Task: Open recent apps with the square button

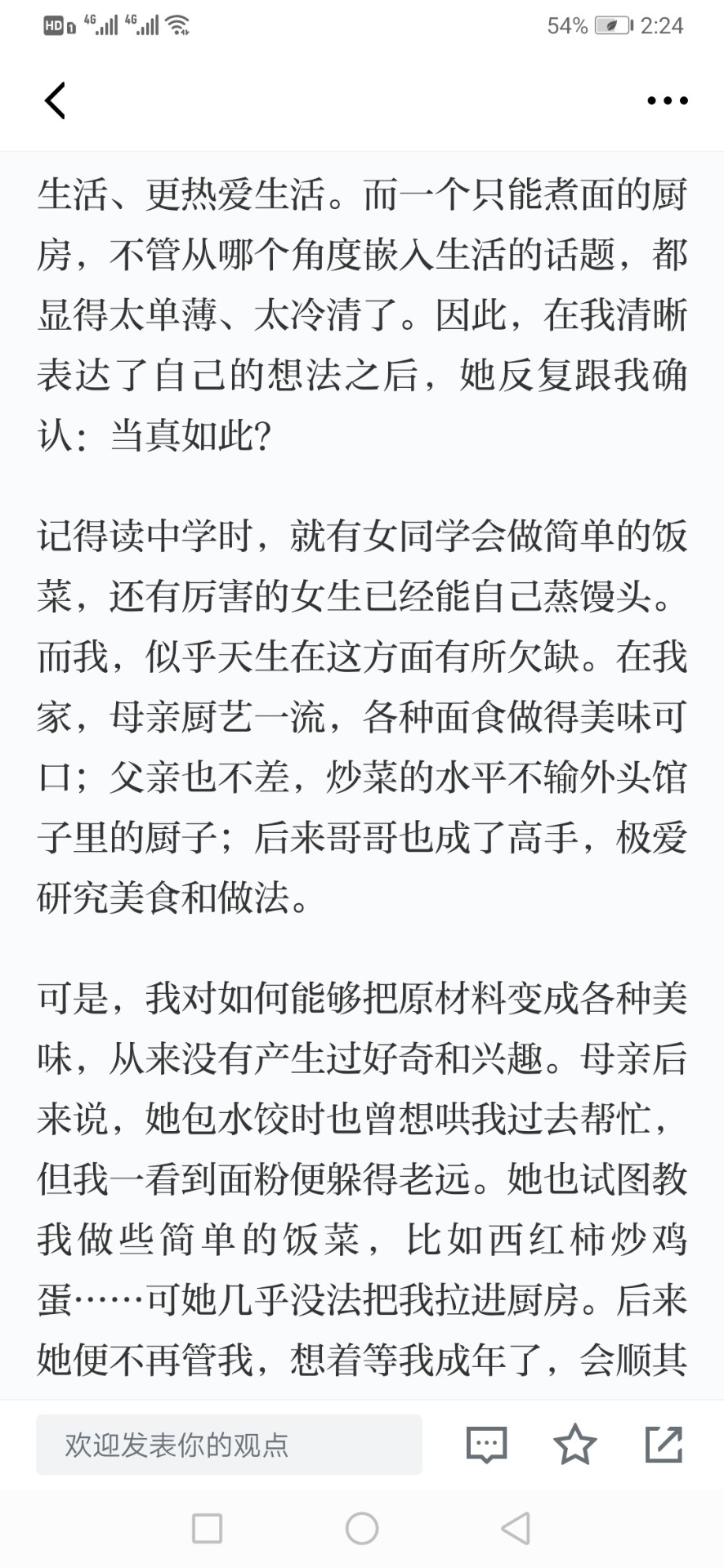Action: pos(207,1528)
